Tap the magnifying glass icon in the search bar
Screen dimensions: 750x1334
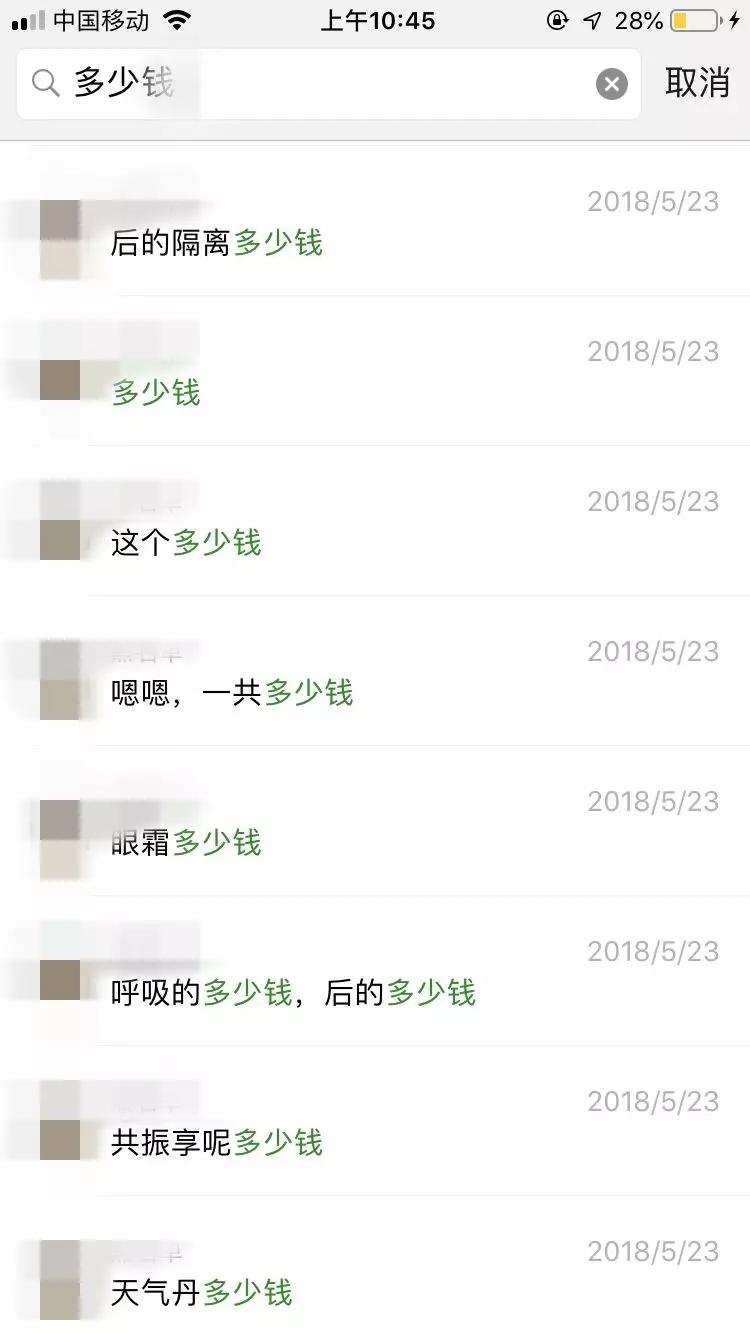46,83
